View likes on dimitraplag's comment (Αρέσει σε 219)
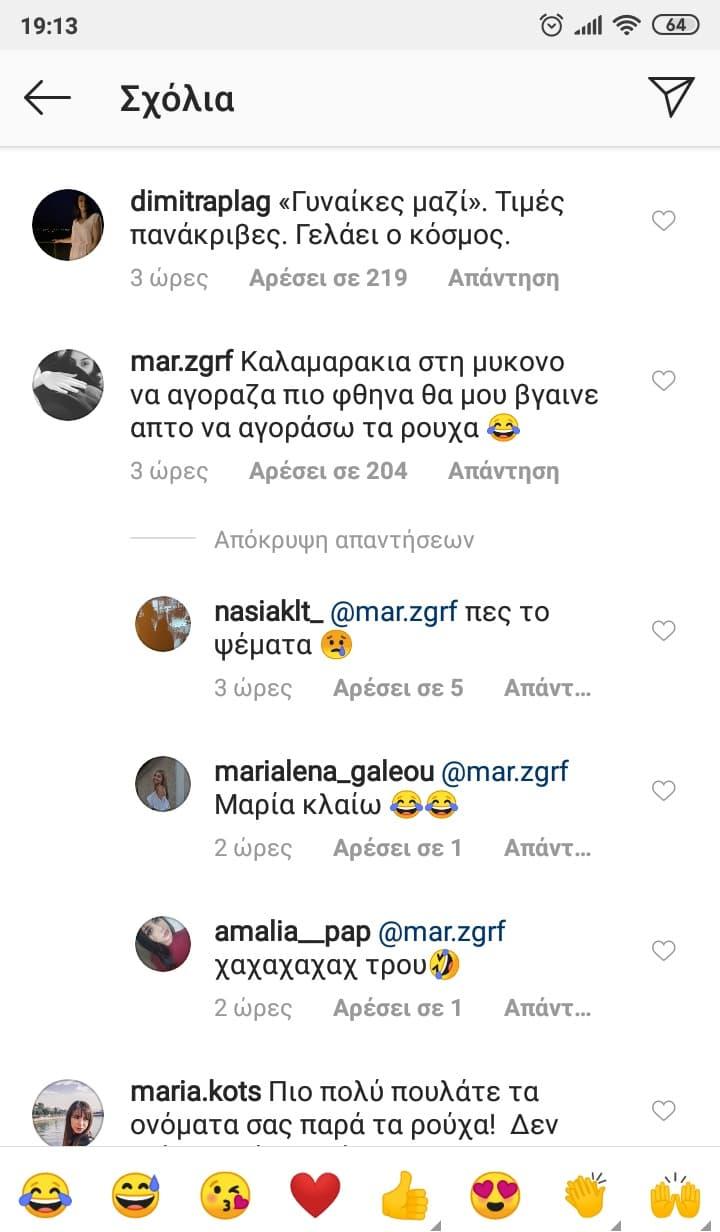Image resolution: width=720 pixels, height=1232 pixels. pyautogui.click(x=328, y=277)
